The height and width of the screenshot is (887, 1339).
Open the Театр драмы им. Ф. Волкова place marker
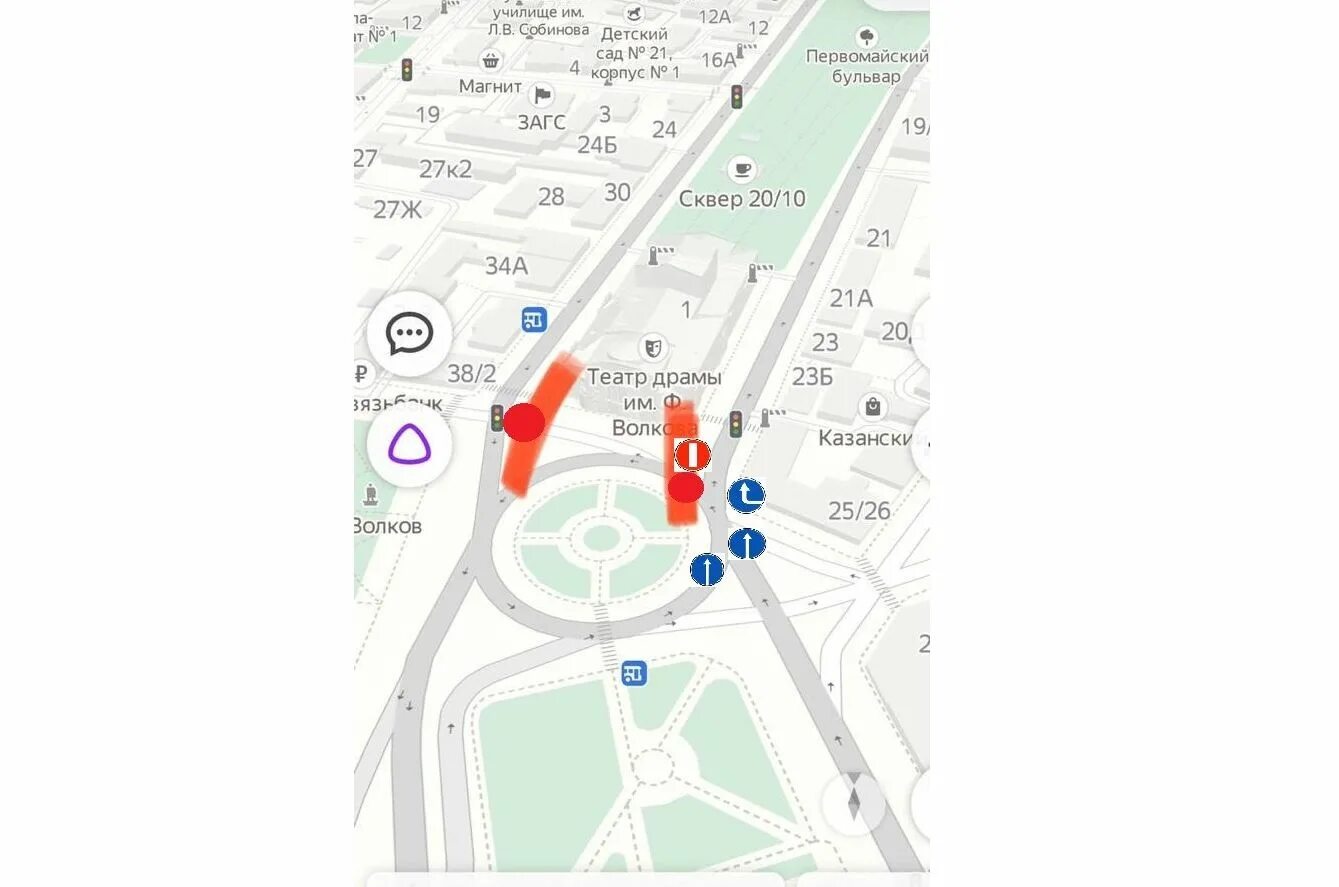click(x=653, y=347)
